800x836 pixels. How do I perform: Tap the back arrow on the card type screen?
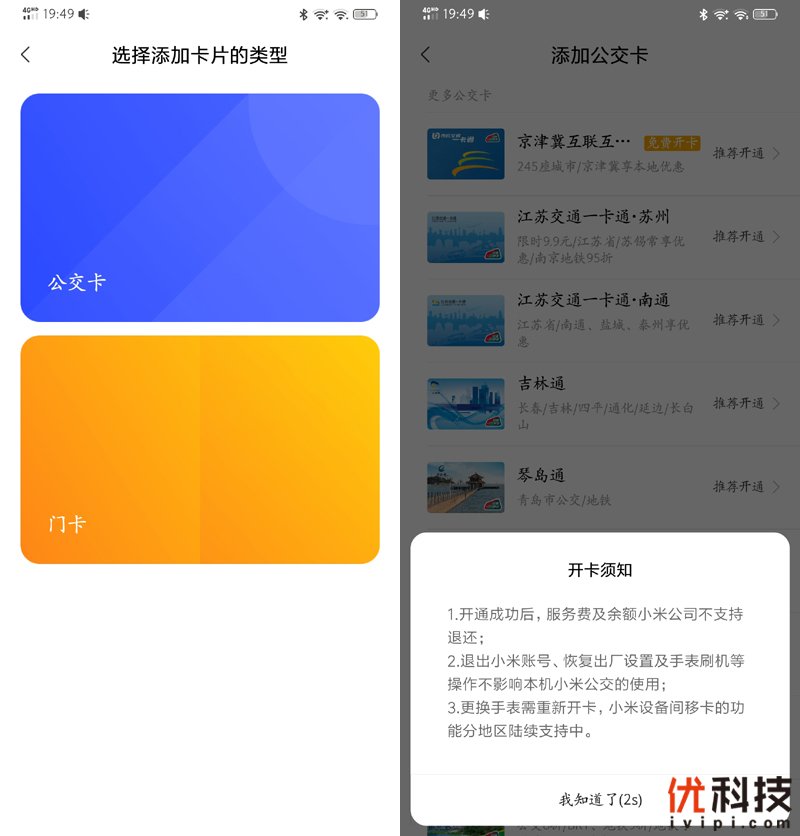point(24,55)
